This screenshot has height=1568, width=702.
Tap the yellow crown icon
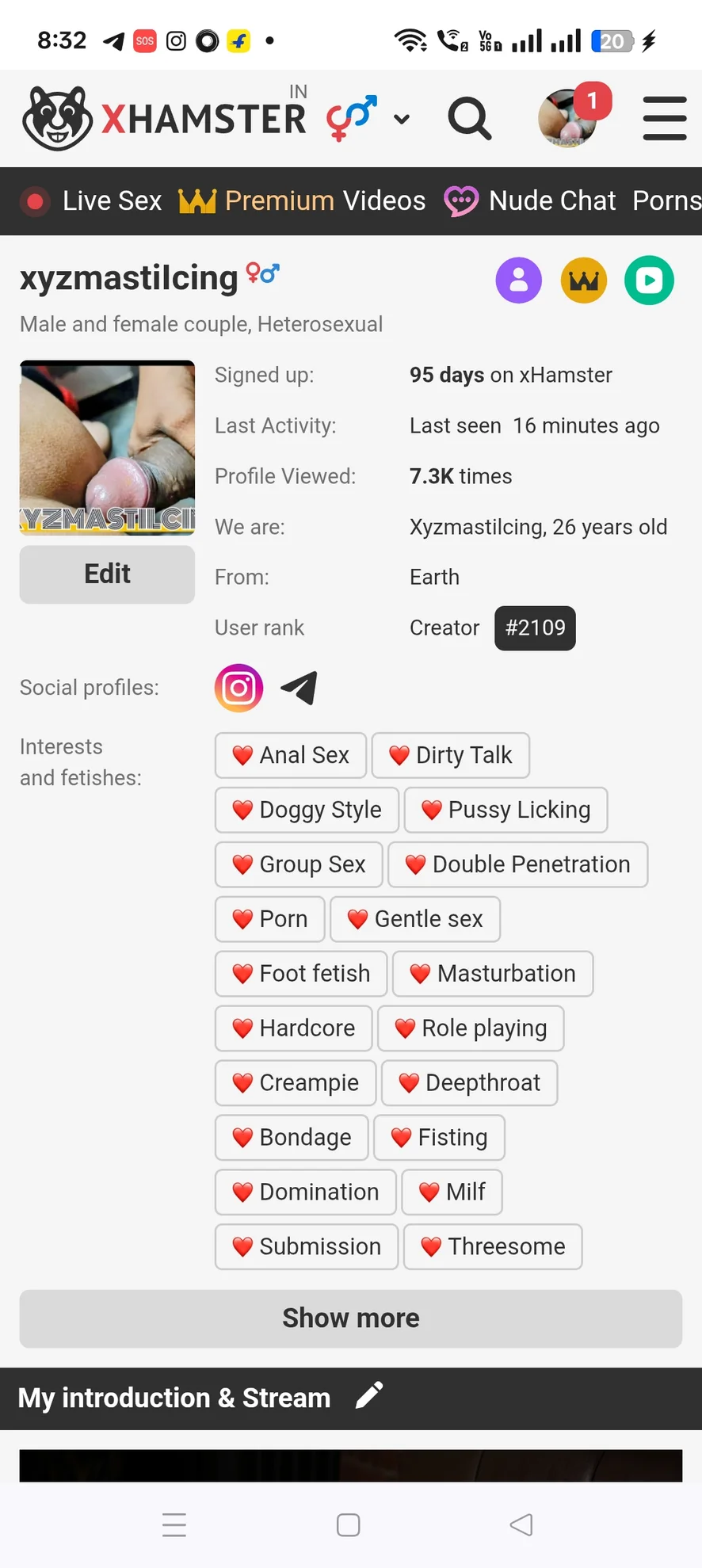[x=584, y=280]
